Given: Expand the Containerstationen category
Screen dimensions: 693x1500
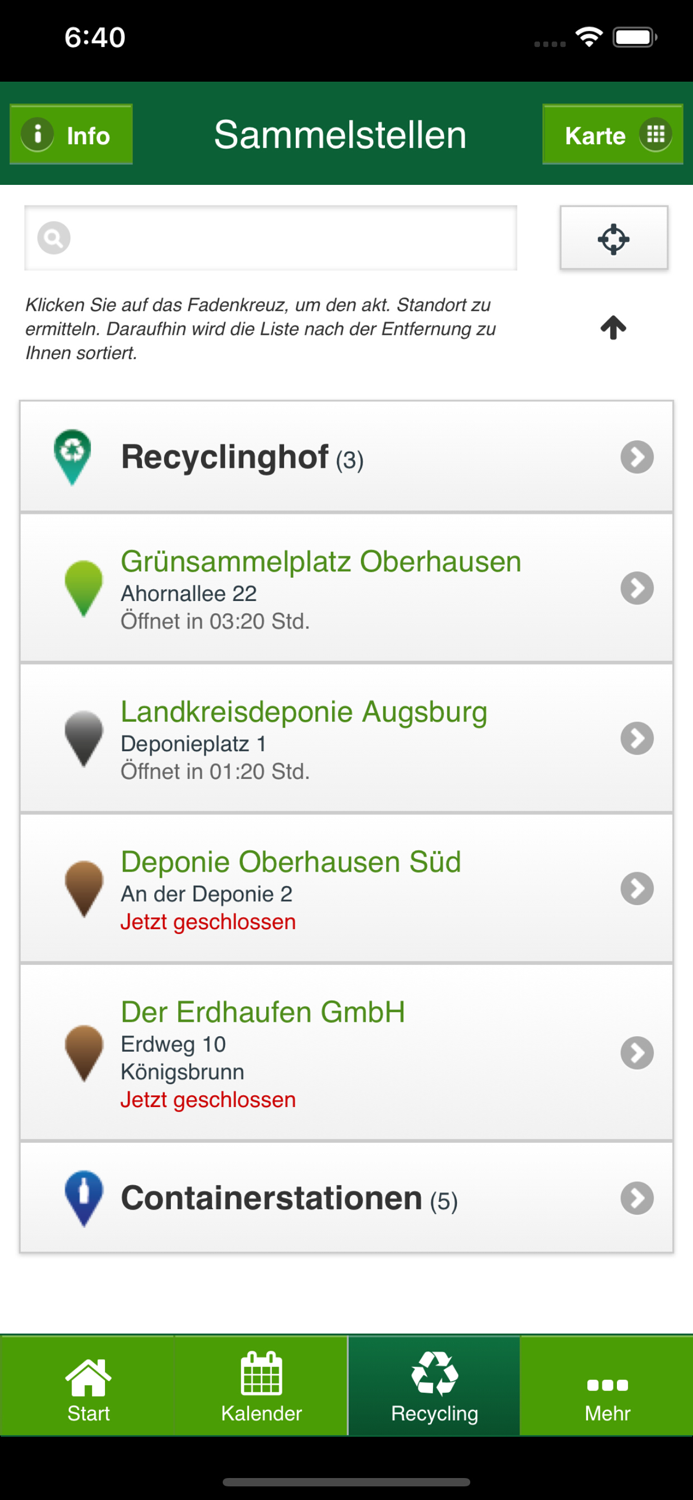Looking at the screenshot, I should click(x=346, y=1197).
